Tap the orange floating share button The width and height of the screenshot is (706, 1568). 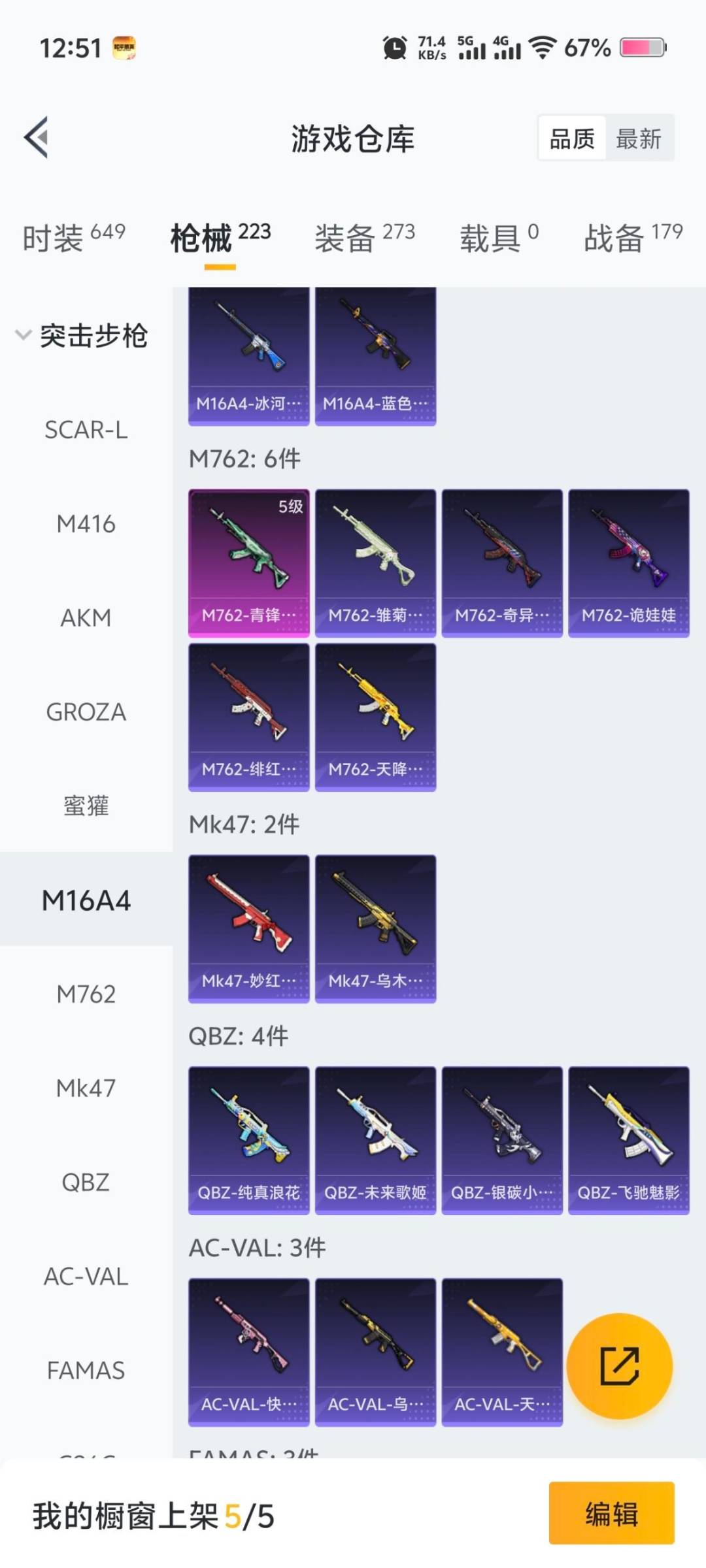pos(619,1366)
